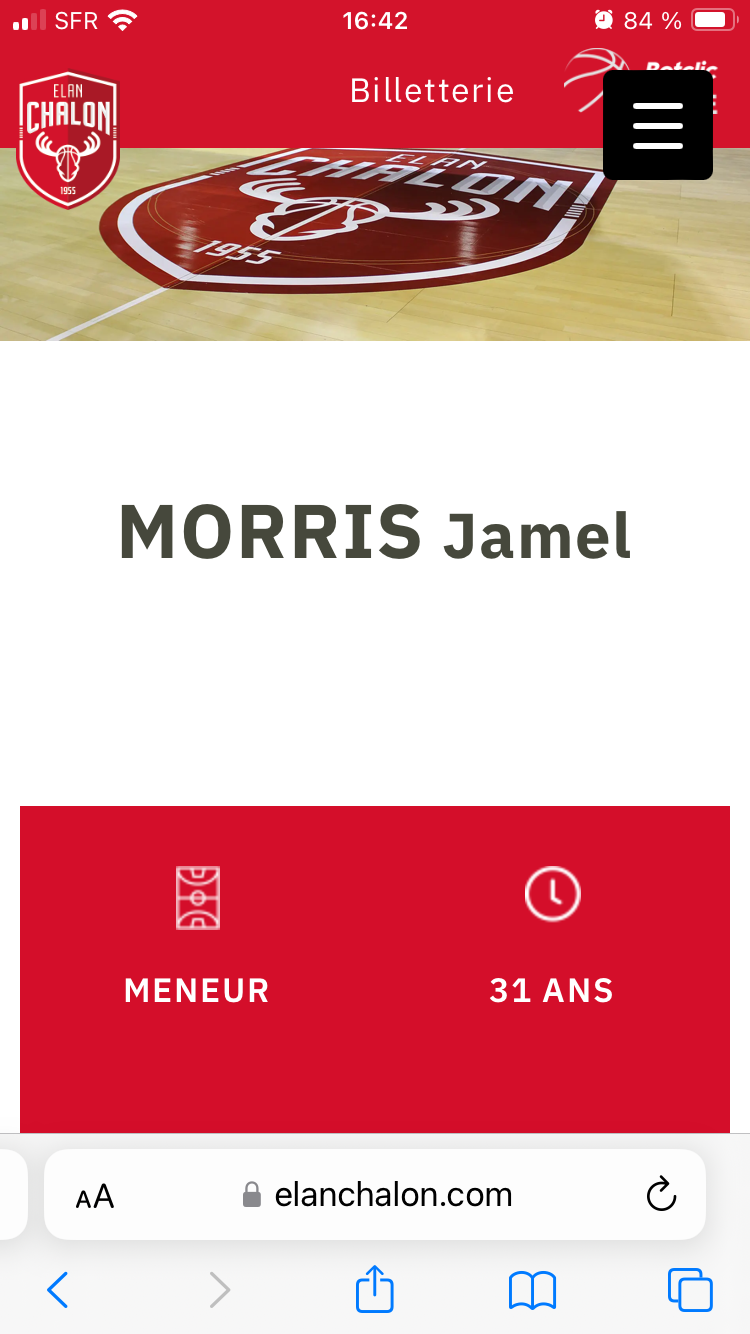Share this page
This screenshot has width=750, height=1334.
375,1288
